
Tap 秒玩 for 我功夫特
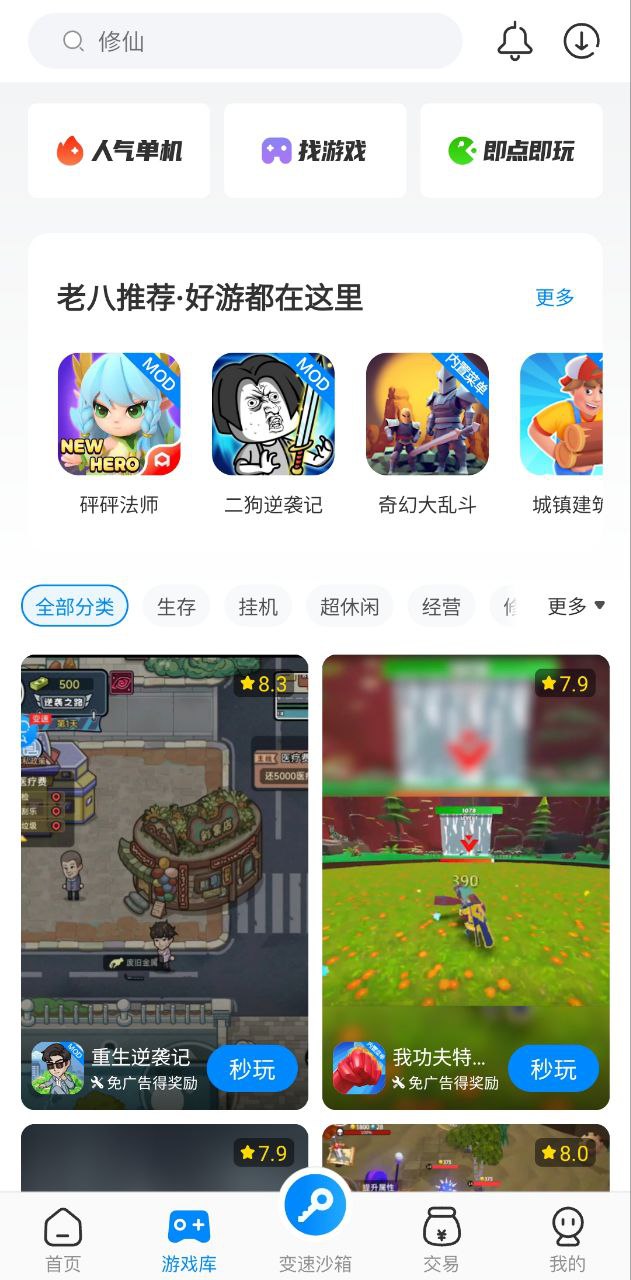coord(553,1069)
